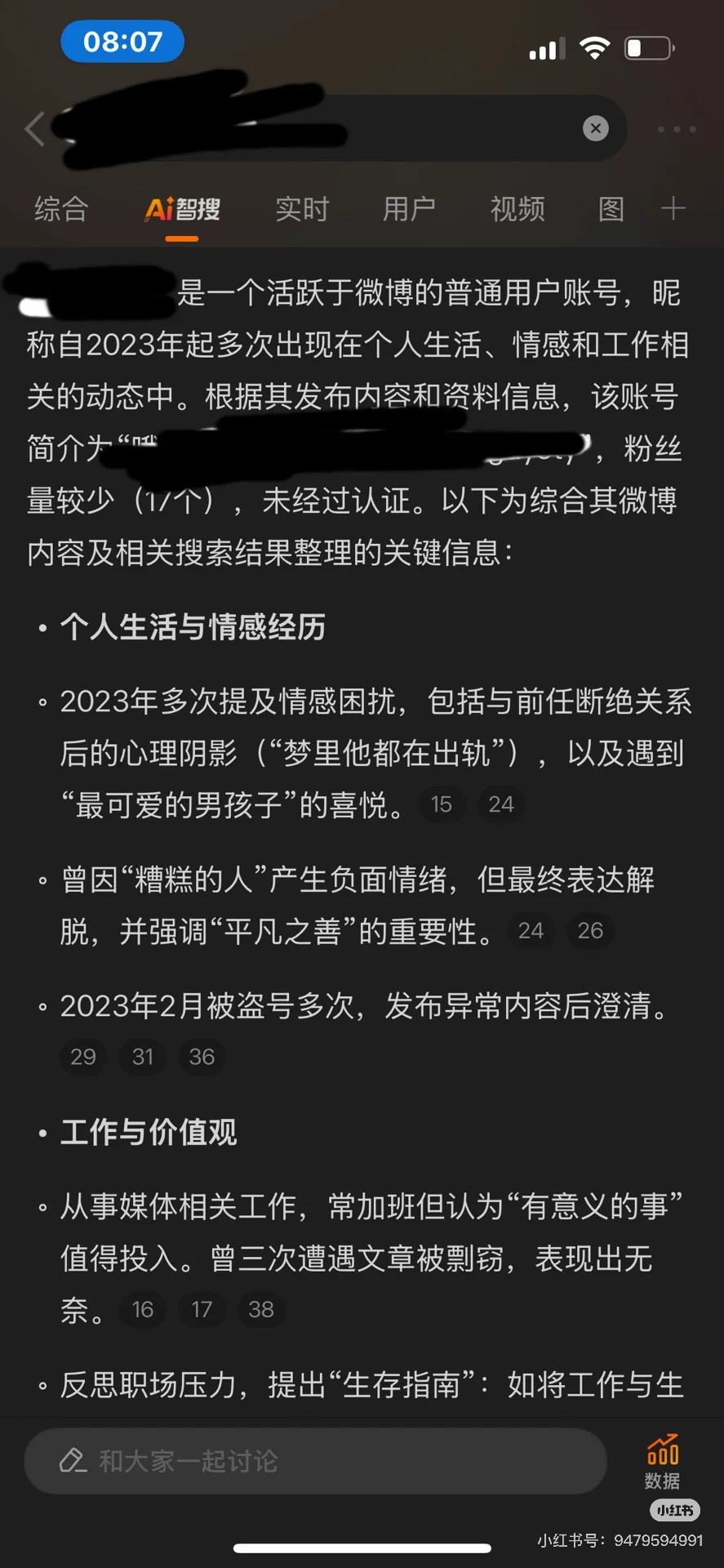Screen dimensions: 724x1568
Task: Open citation 15
Action: coord(442,804)
